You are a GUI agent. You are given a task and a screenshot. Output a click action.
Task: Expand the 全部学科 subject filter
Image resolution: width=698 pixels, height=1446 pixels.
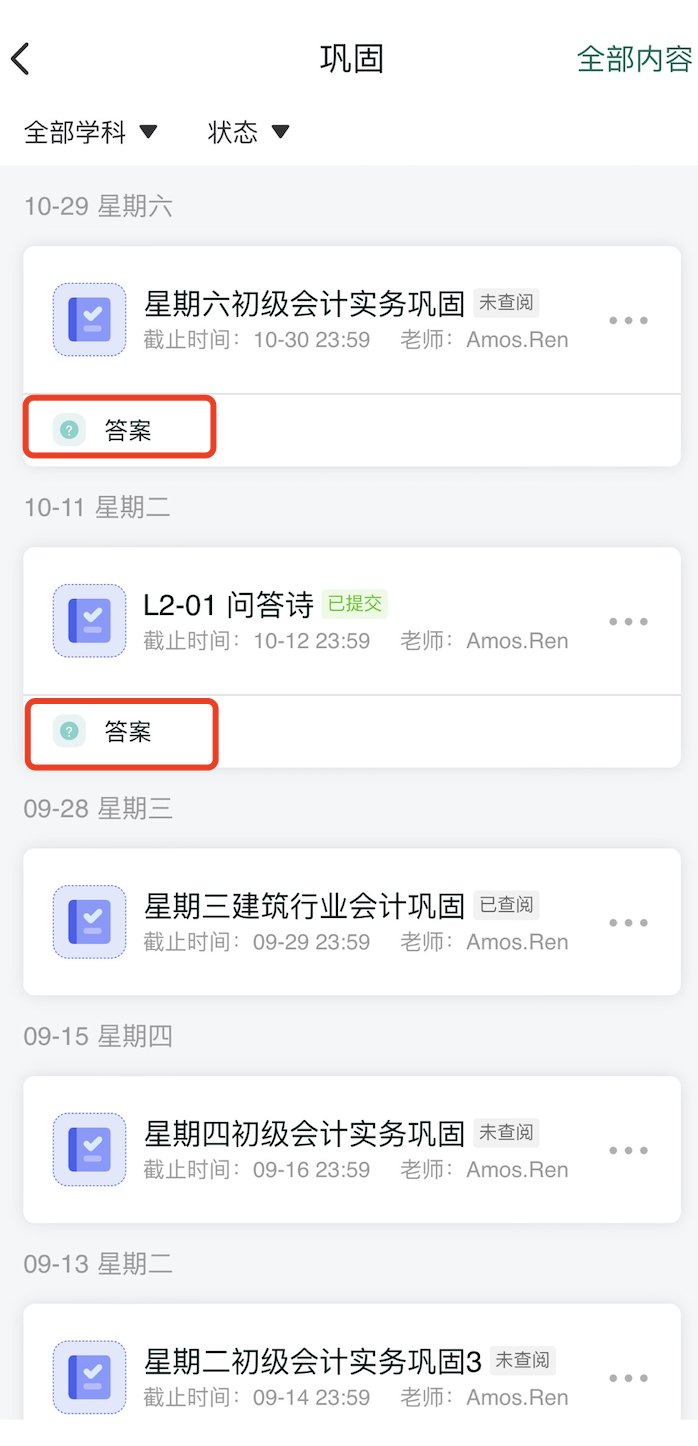pos(90,132)
